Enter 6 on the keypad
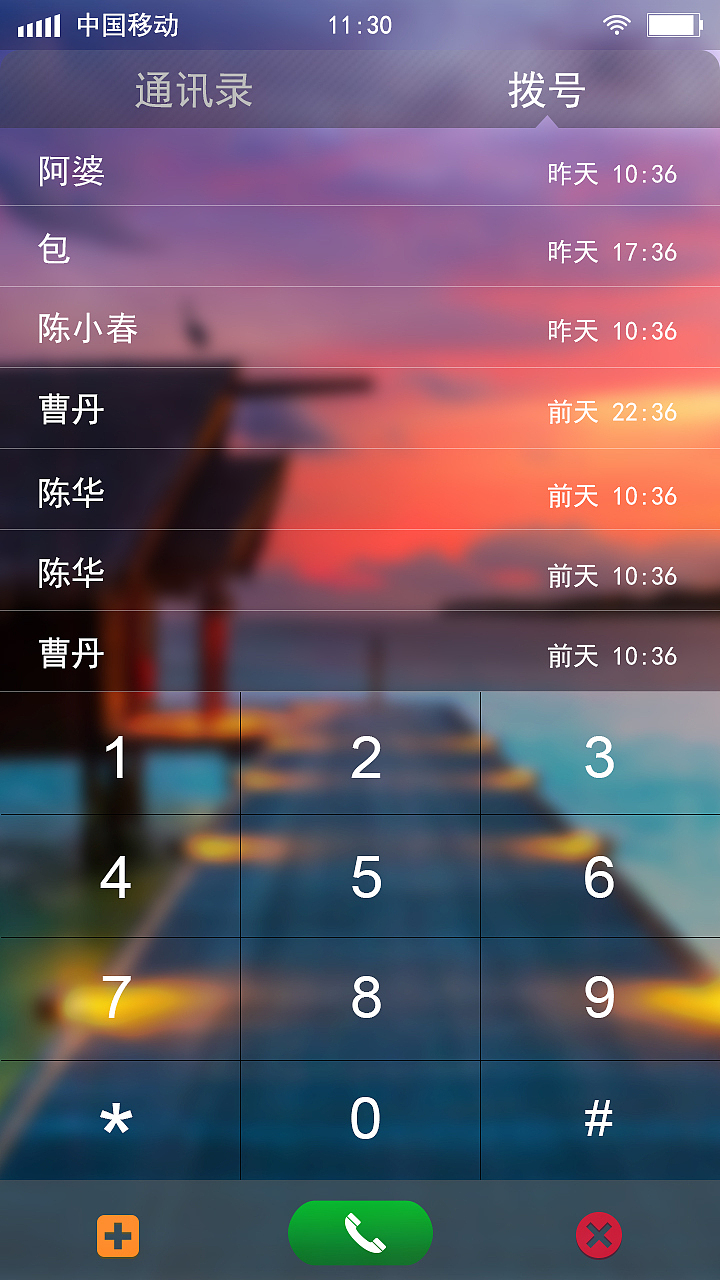This screenshot has height=1280, width=720. 599,877
